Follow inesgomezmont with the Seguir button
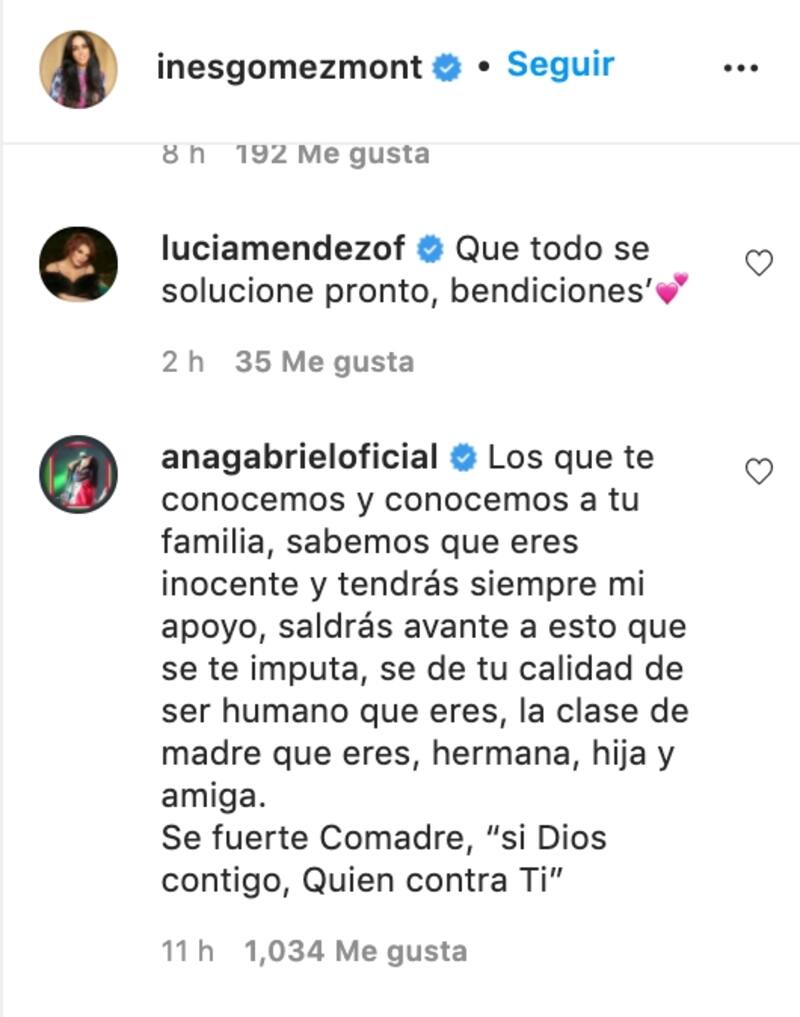This screenshot has width=800, height=1017. [x=560, y=65]
